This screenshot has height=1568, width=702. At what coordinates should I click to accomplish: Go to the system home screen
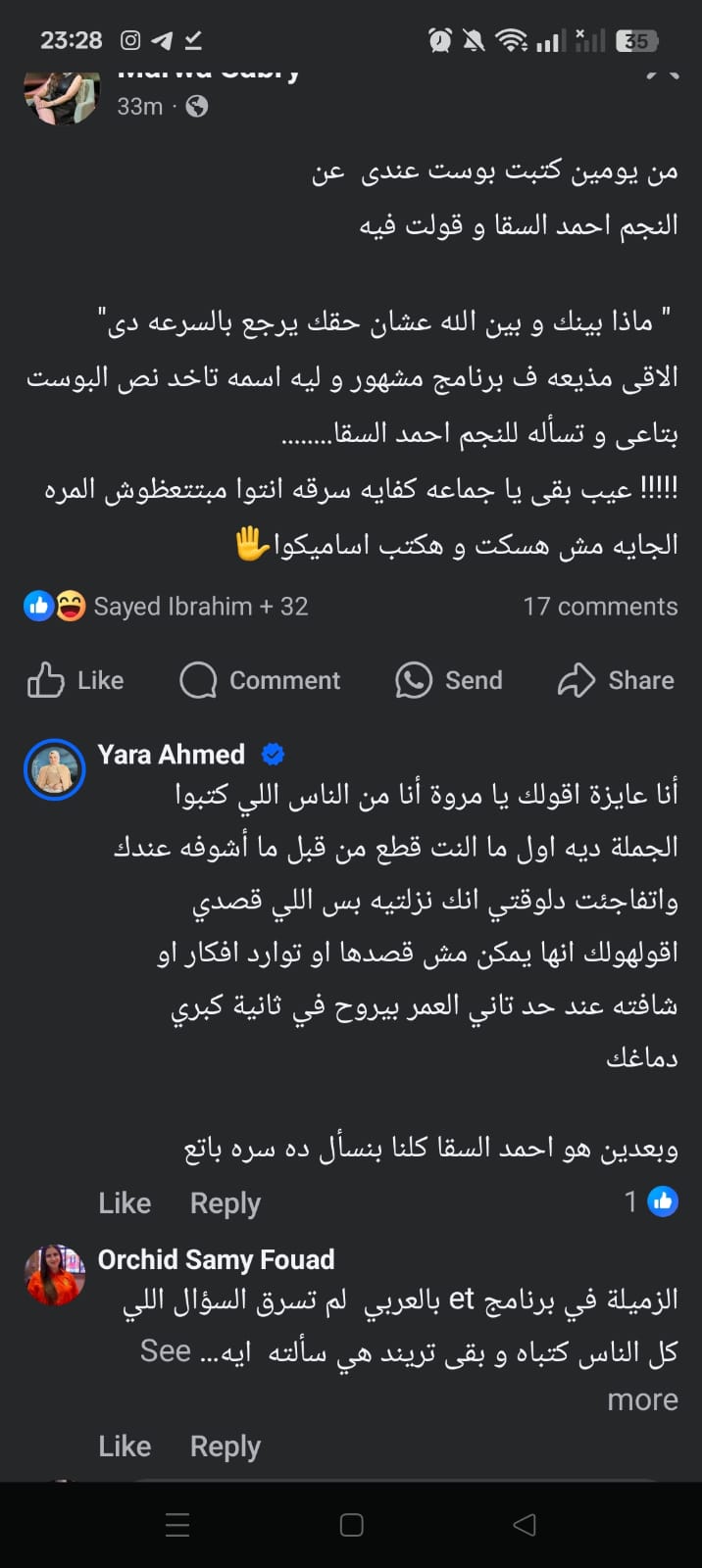pyautogui.click(x=351, y=1525)
